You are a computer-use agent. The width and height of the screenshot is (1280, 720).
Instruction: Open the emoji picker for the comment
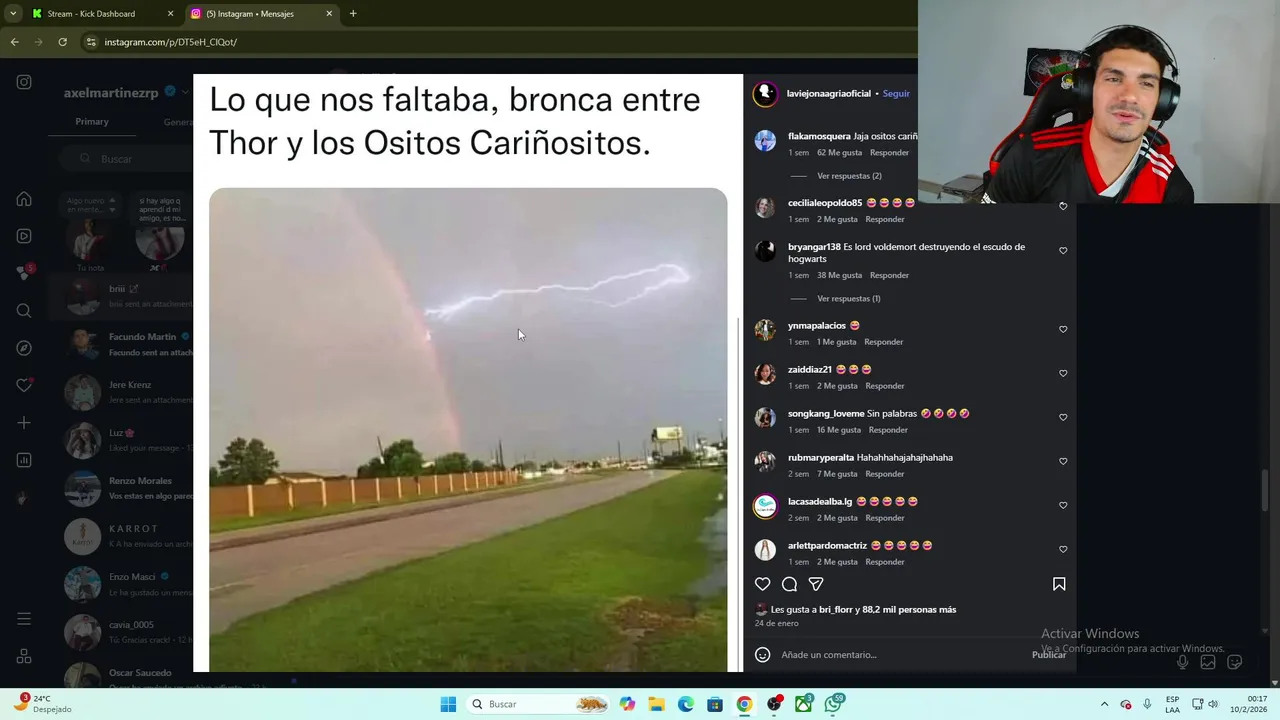coord(763,655)
